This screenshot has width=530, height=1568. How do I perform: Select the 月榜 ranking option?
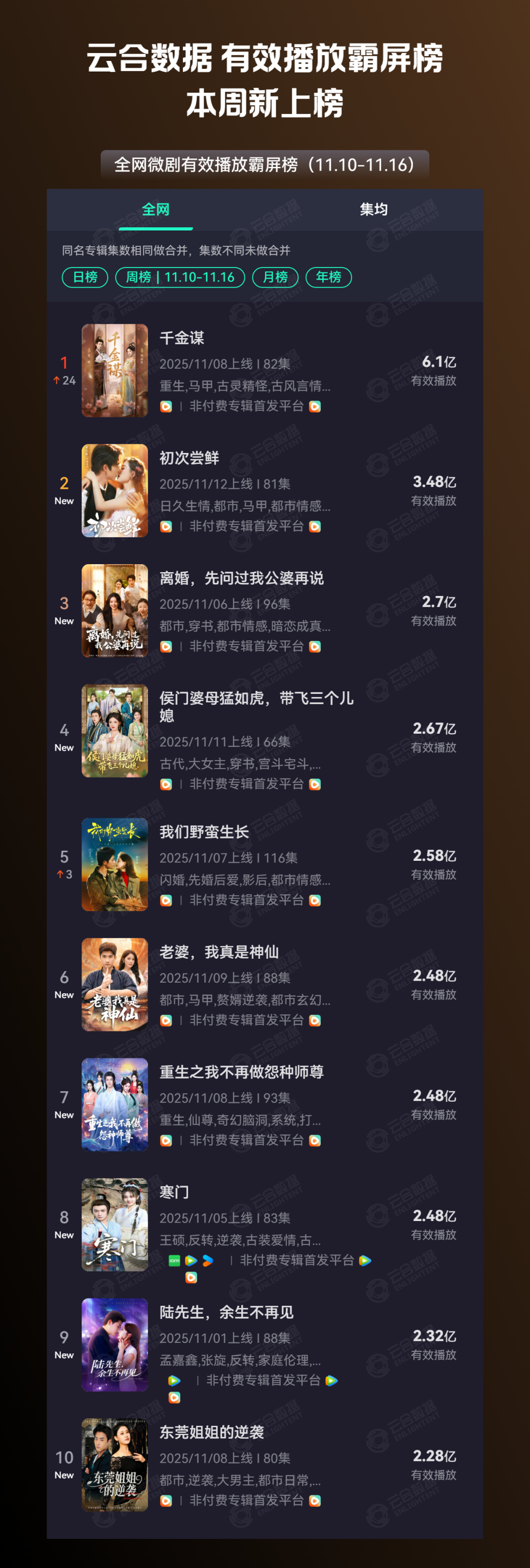(x=276, y=278)
